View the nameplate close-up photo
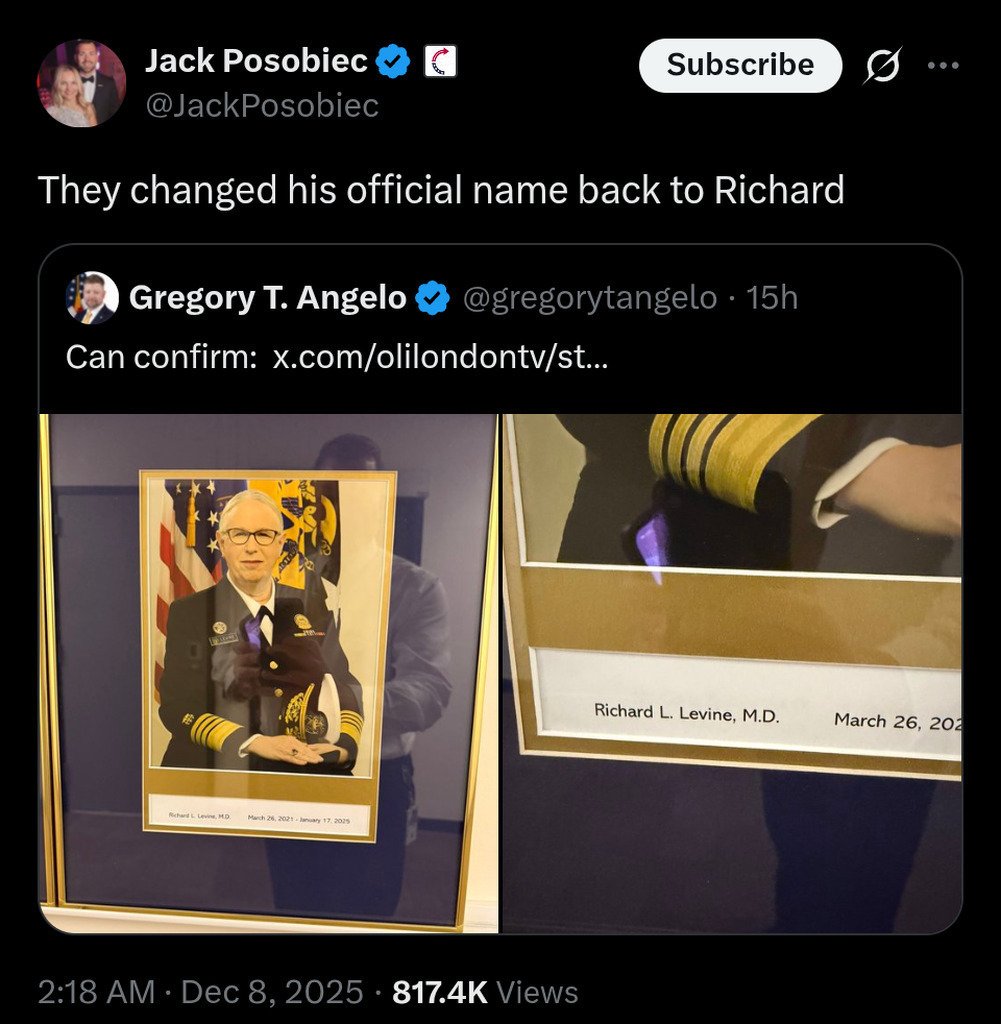This screenshot has width=1001, height=1024. click(732, 670)
